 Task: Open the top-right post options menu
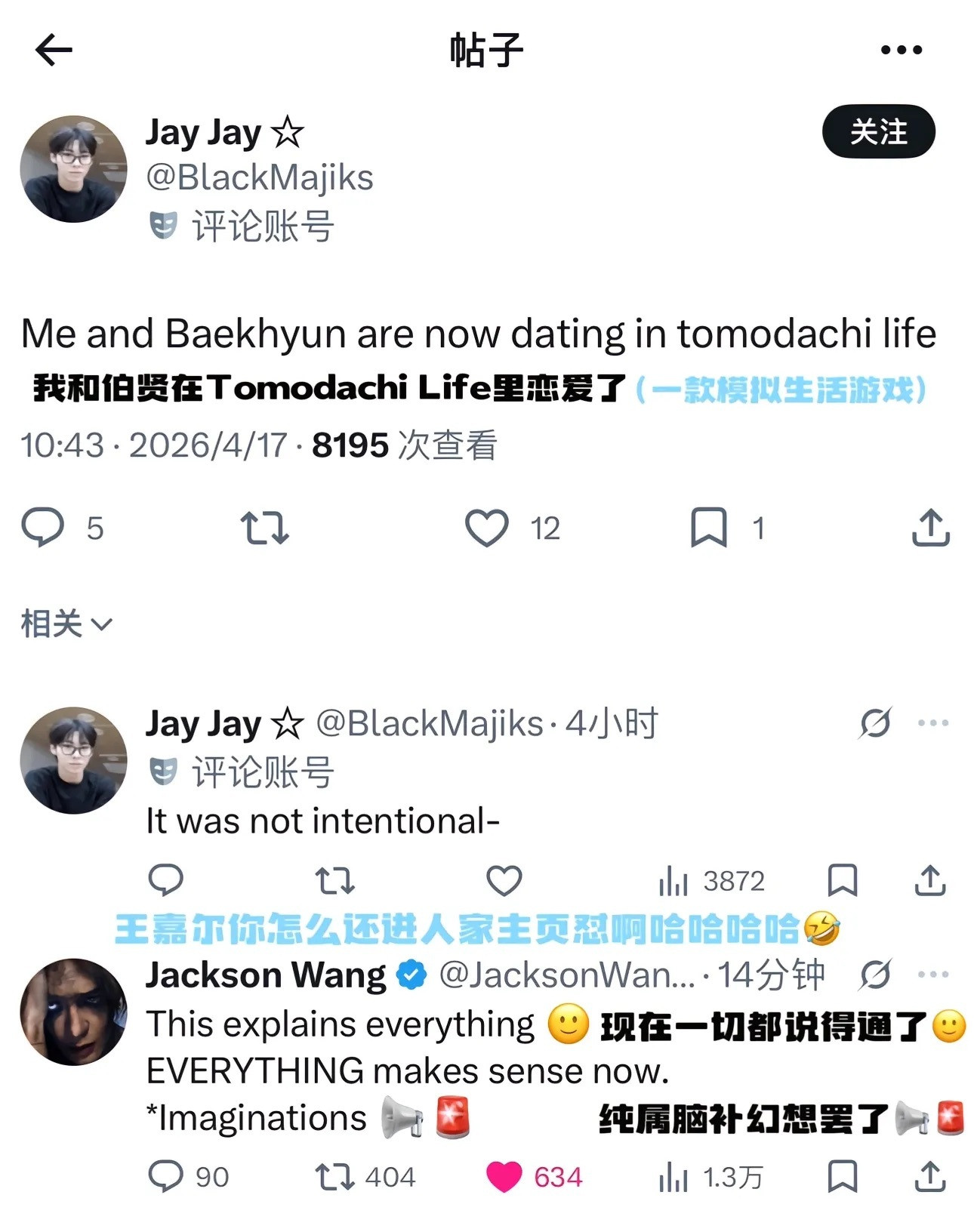pos(900,48)
